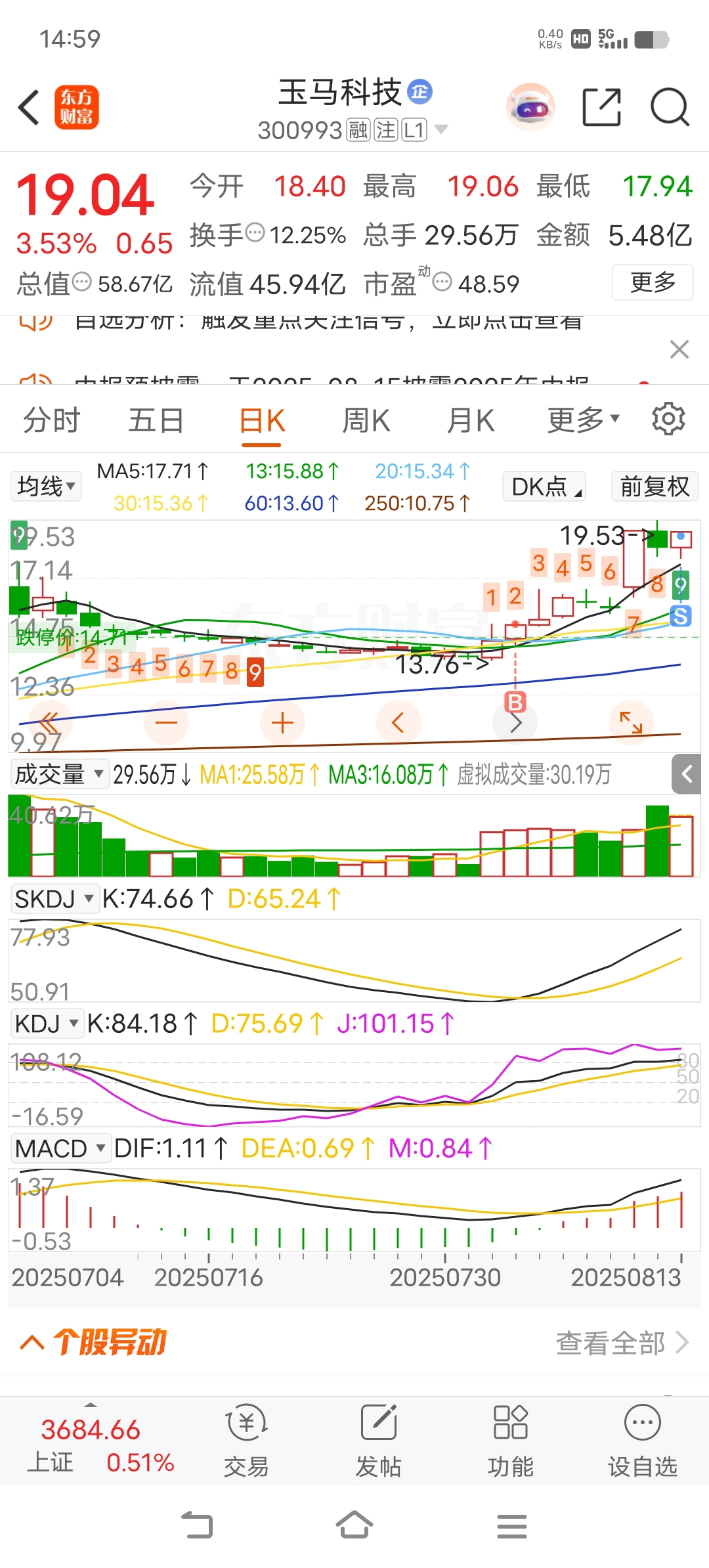
Task: Select the 周K chart tab
Action: pos(366,421)
